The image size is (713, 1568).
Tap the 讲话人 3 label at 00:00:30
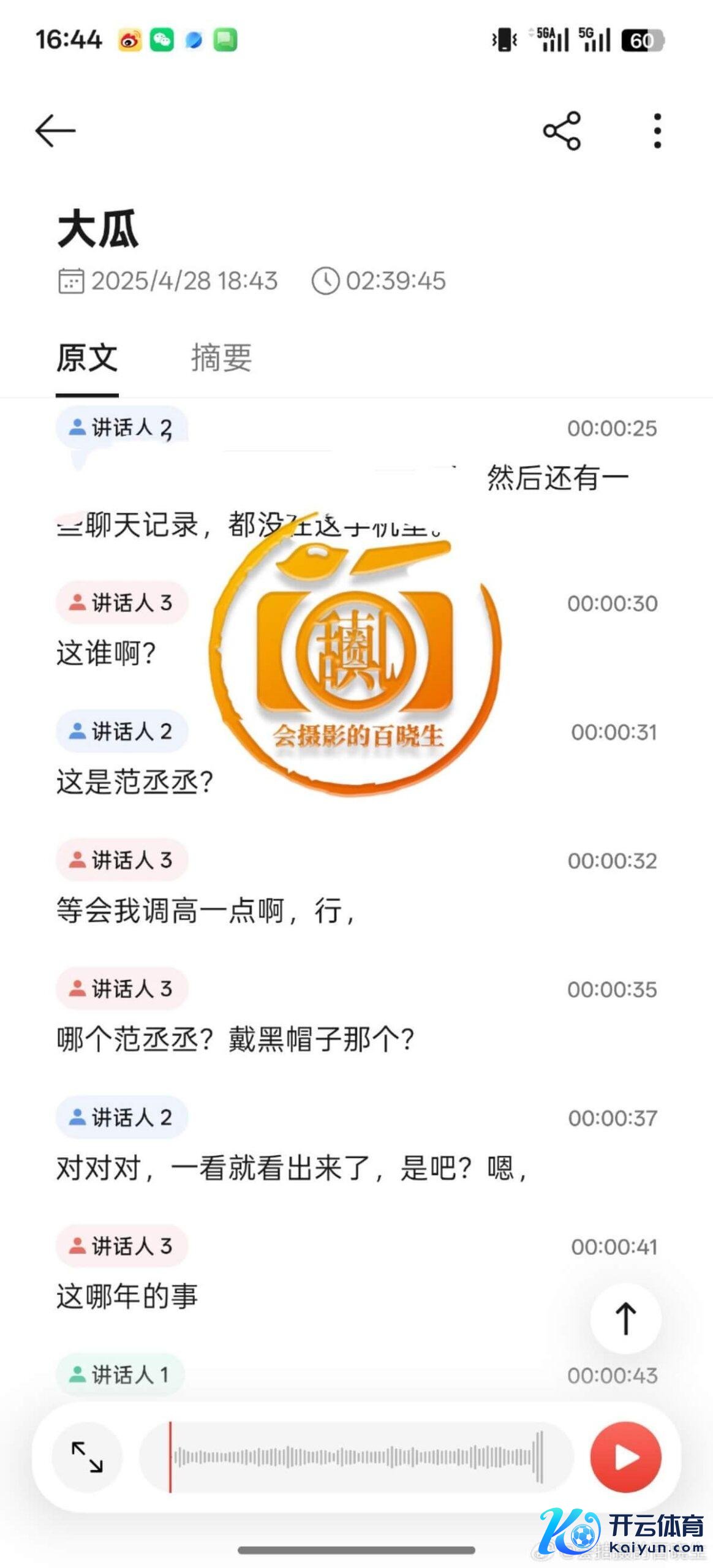tap(121, 603)
